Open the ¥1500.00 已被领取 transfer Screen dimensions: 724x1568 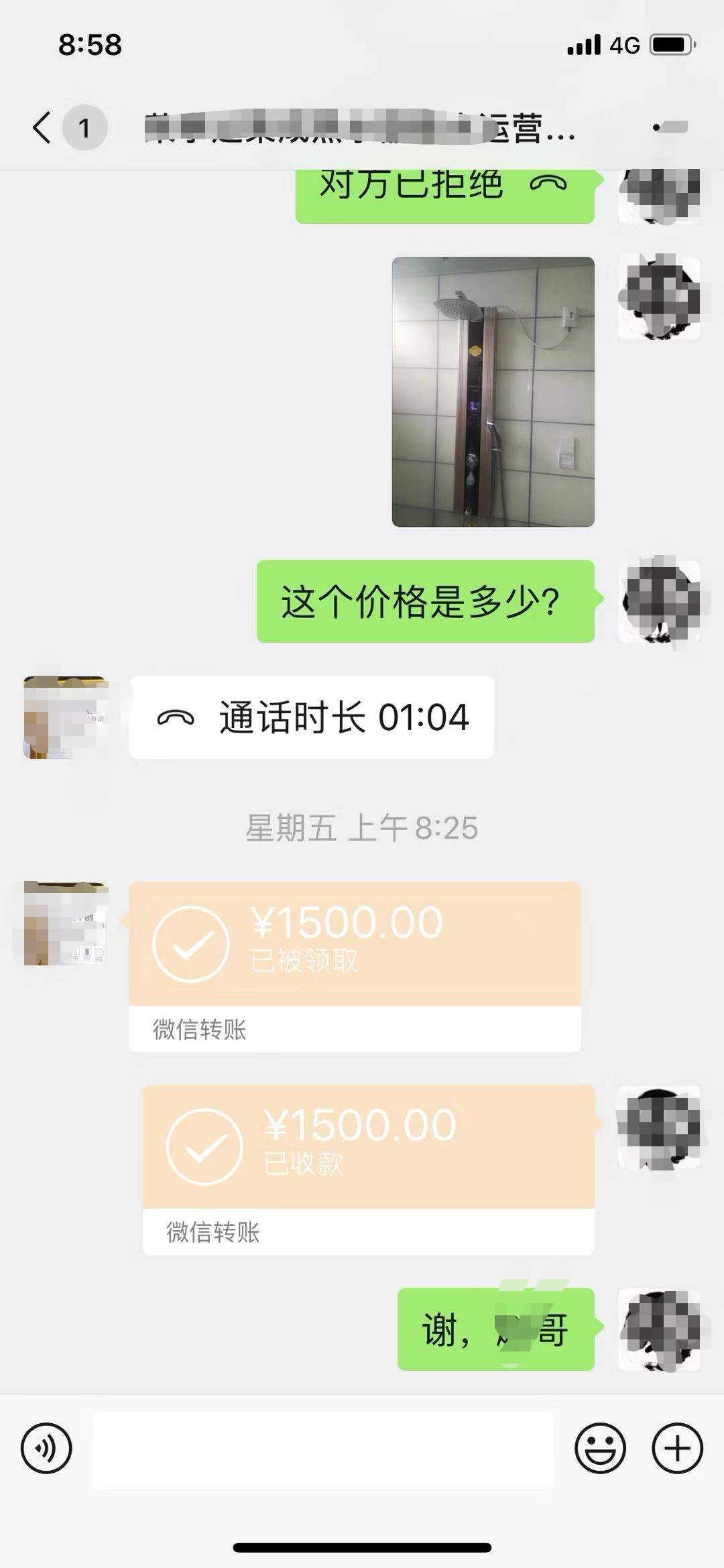(355, 967)
